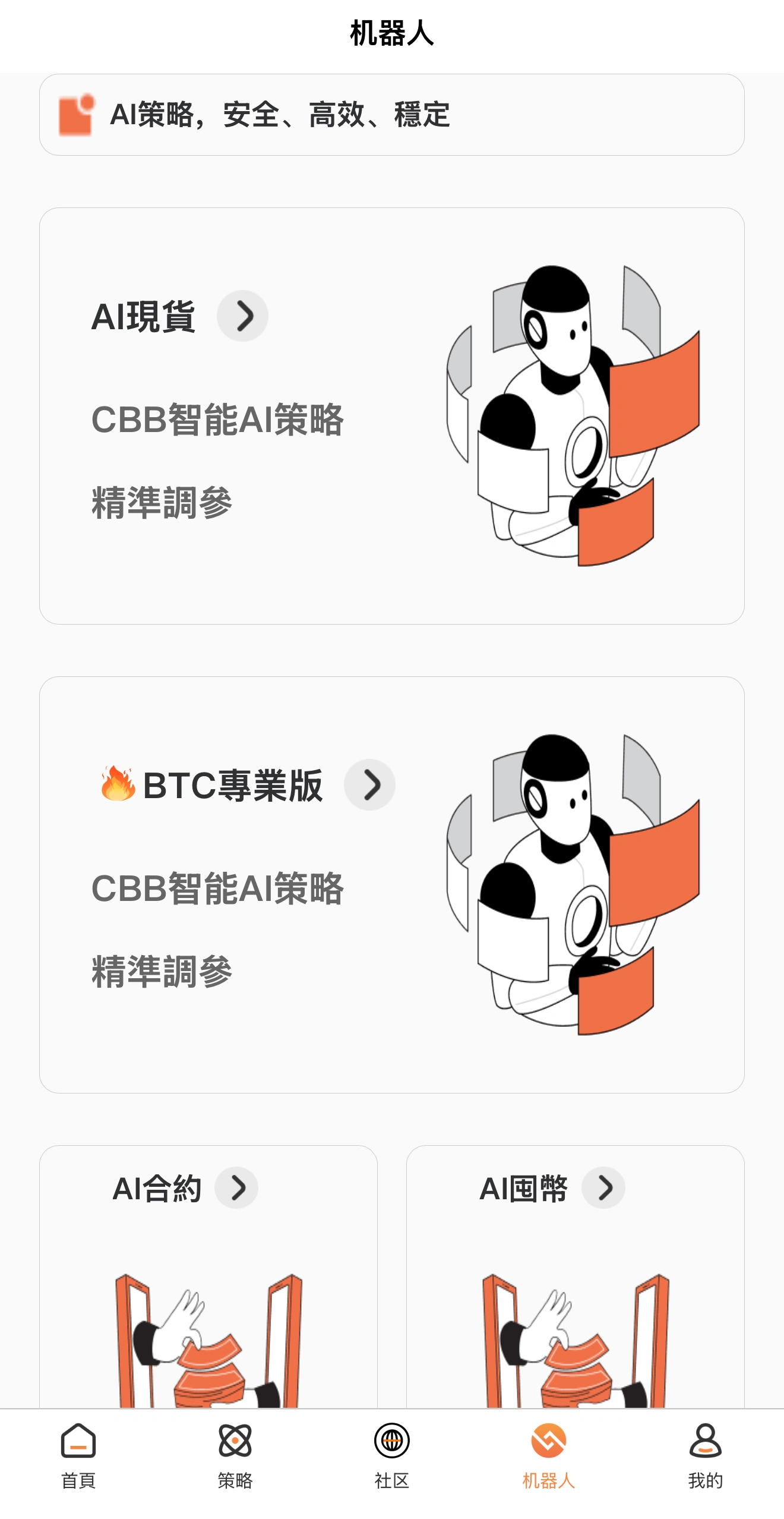Go to the 我的 tab
Viewport: 784px width, 1519px height.
[705, 1455]
